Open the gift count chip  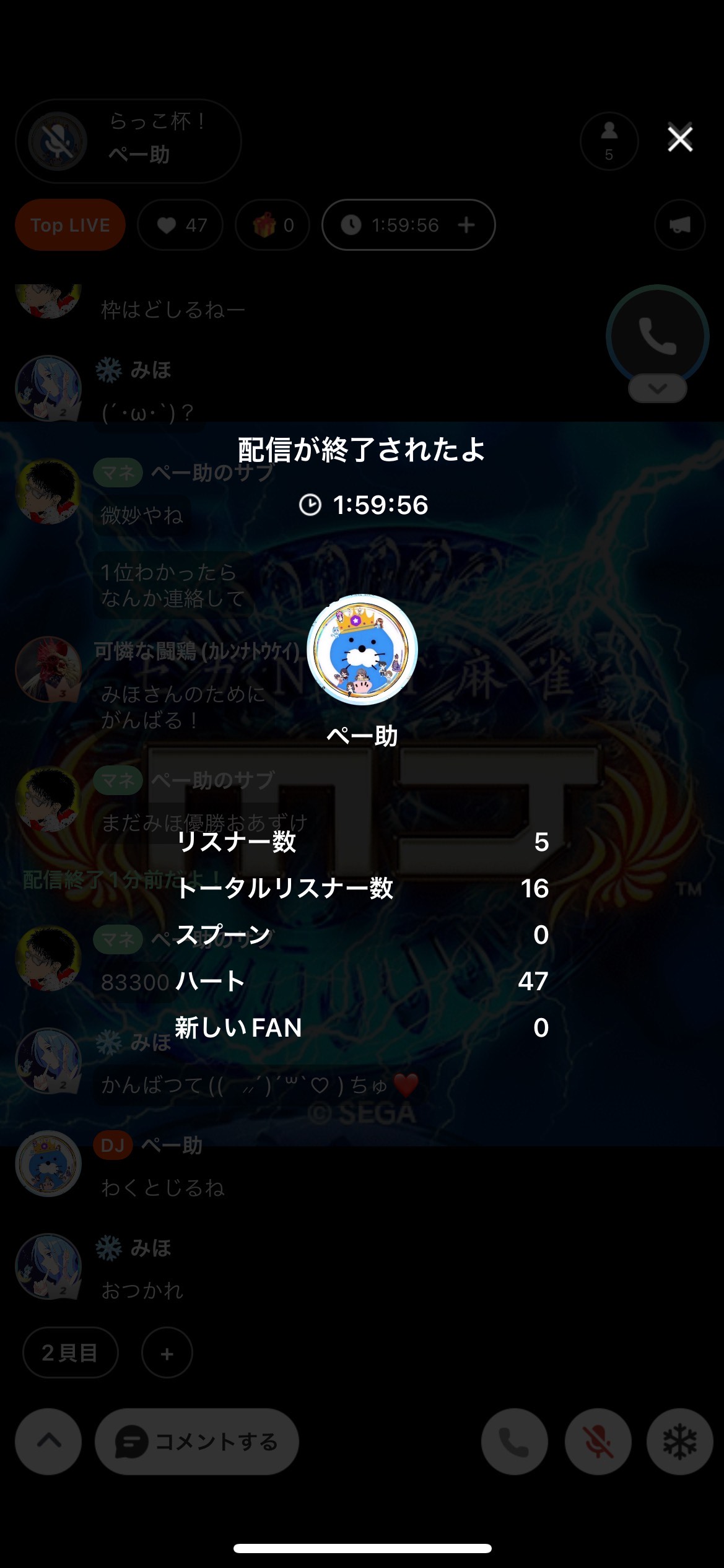coord(273,225)
